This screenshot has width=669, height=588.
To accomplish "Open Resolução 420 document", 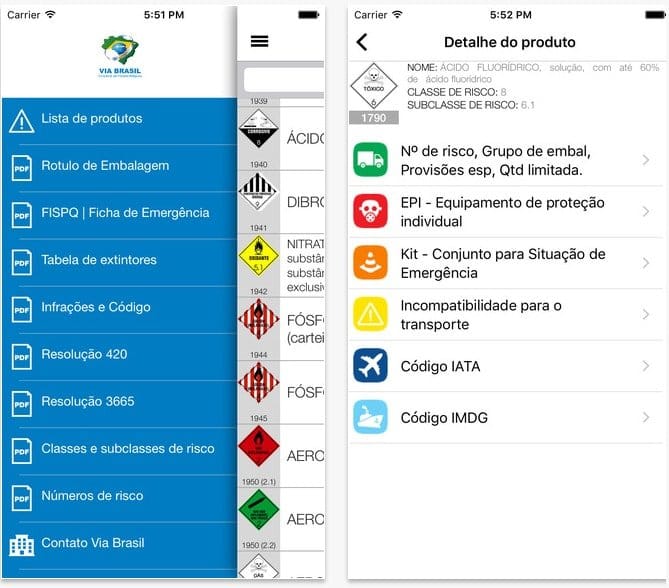I will coord(119,356).
